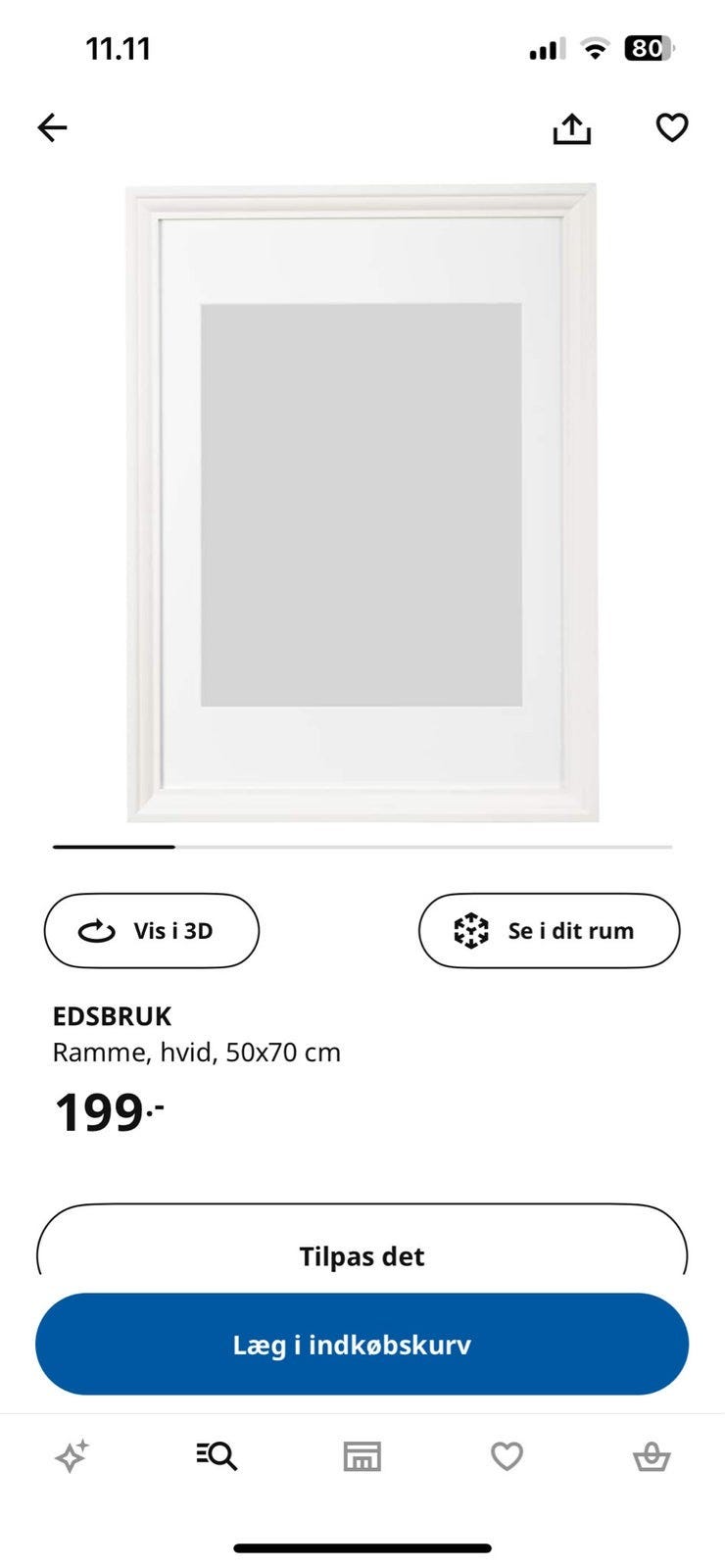
Task: Toggle the heart to favorite the frame
Action: tap(672, 127)
